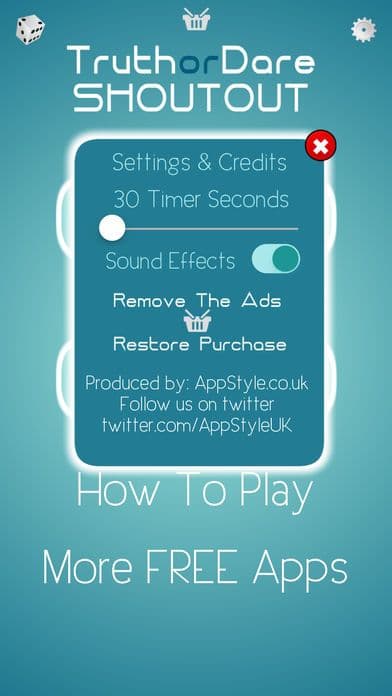Select Restore Purchase
This screenshot has height=696, width=392.
[x=200, y=344]
